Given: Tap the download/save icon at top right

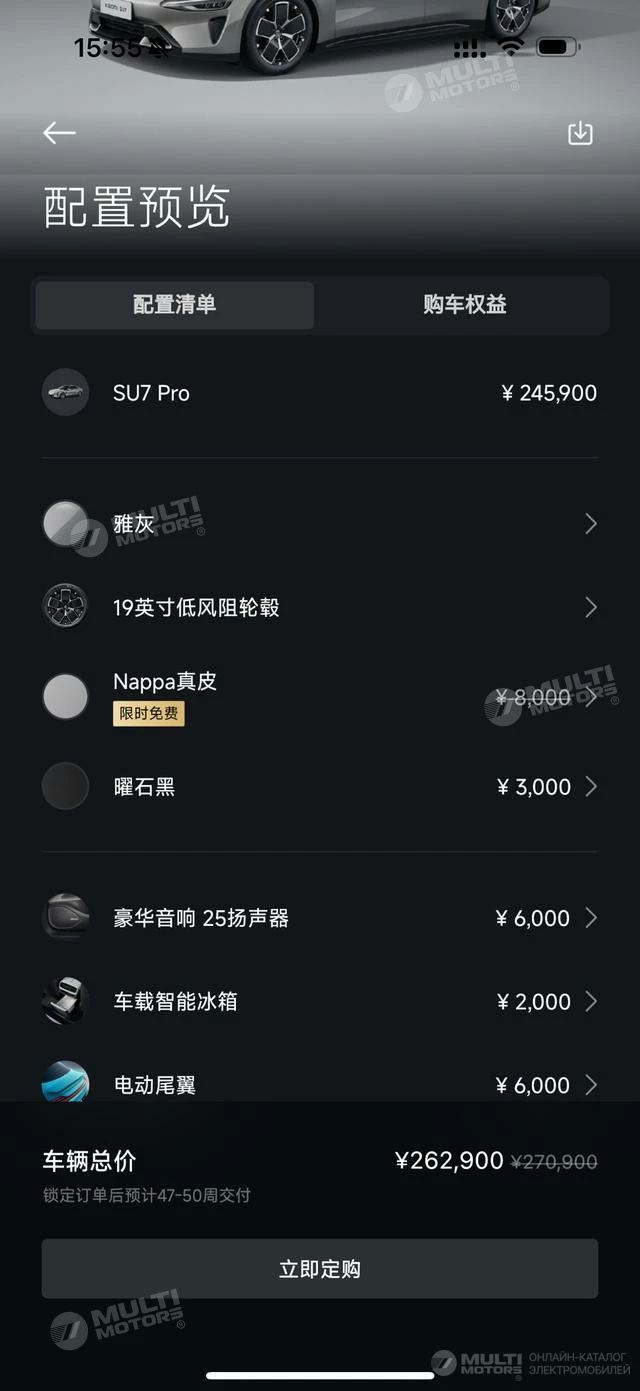Looking at the screenshot, I should (x=580, y=133).
